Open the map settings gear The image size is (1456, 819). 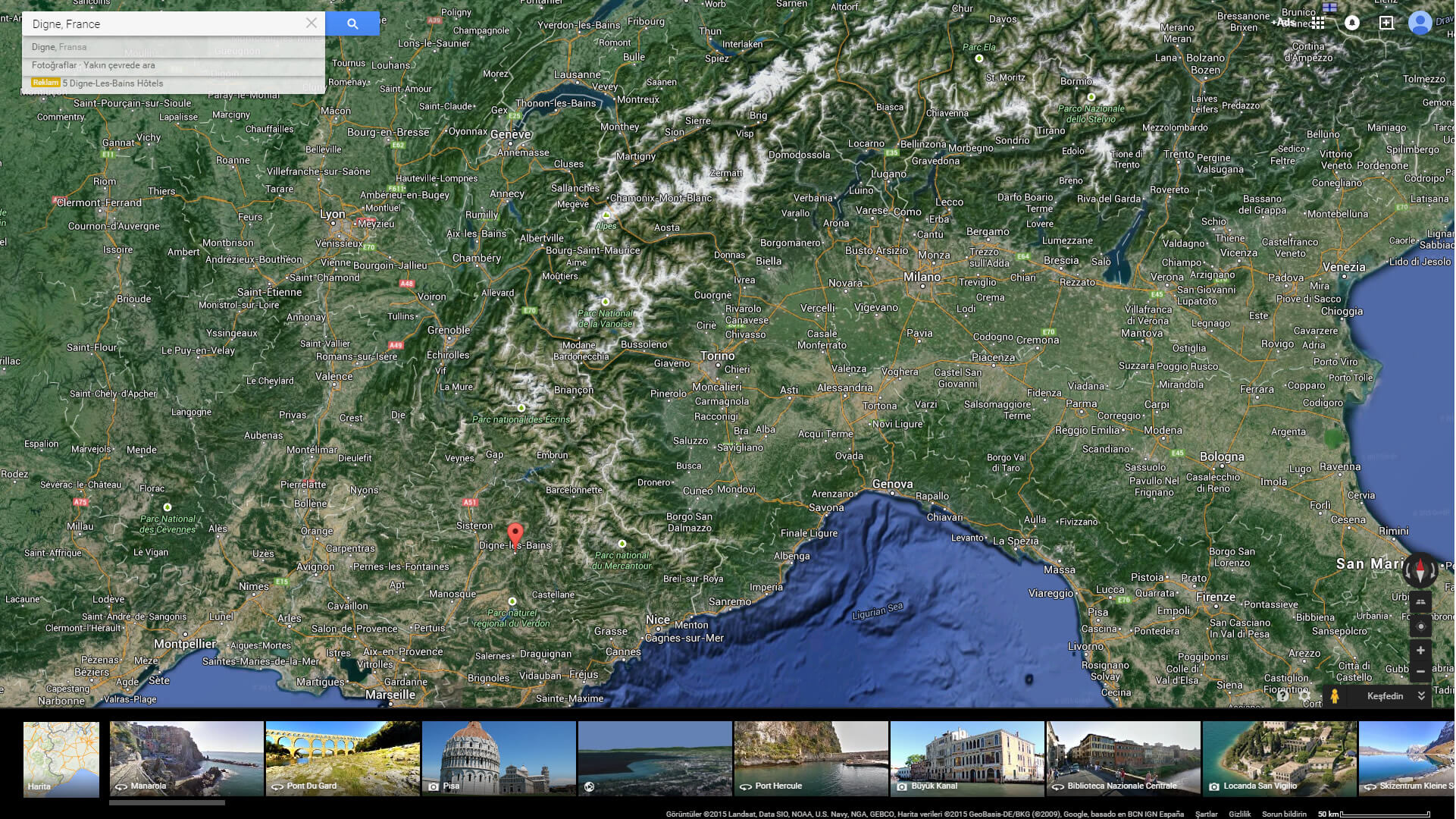tap(1304, 695)
